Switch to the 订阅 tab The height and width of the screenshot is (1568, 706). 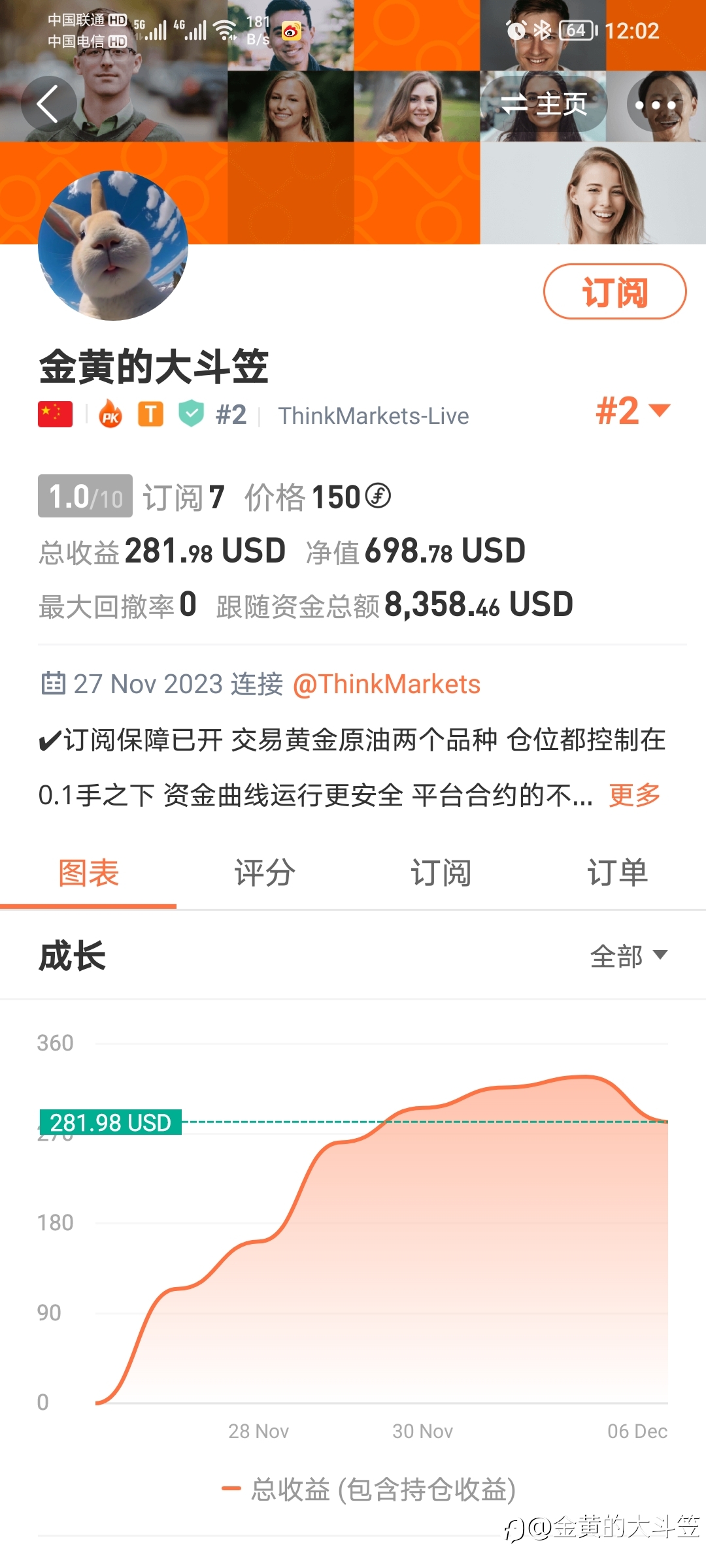click(441, 873)
